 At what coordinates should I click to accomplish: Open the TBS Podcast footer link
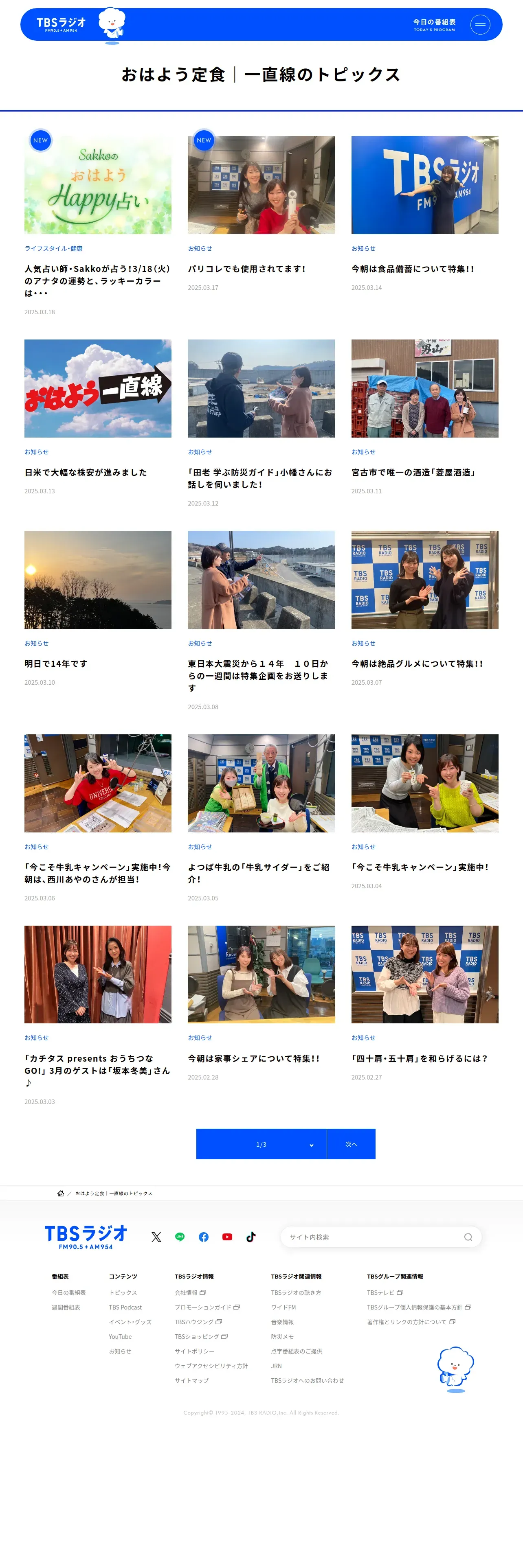coord(125,1307)
